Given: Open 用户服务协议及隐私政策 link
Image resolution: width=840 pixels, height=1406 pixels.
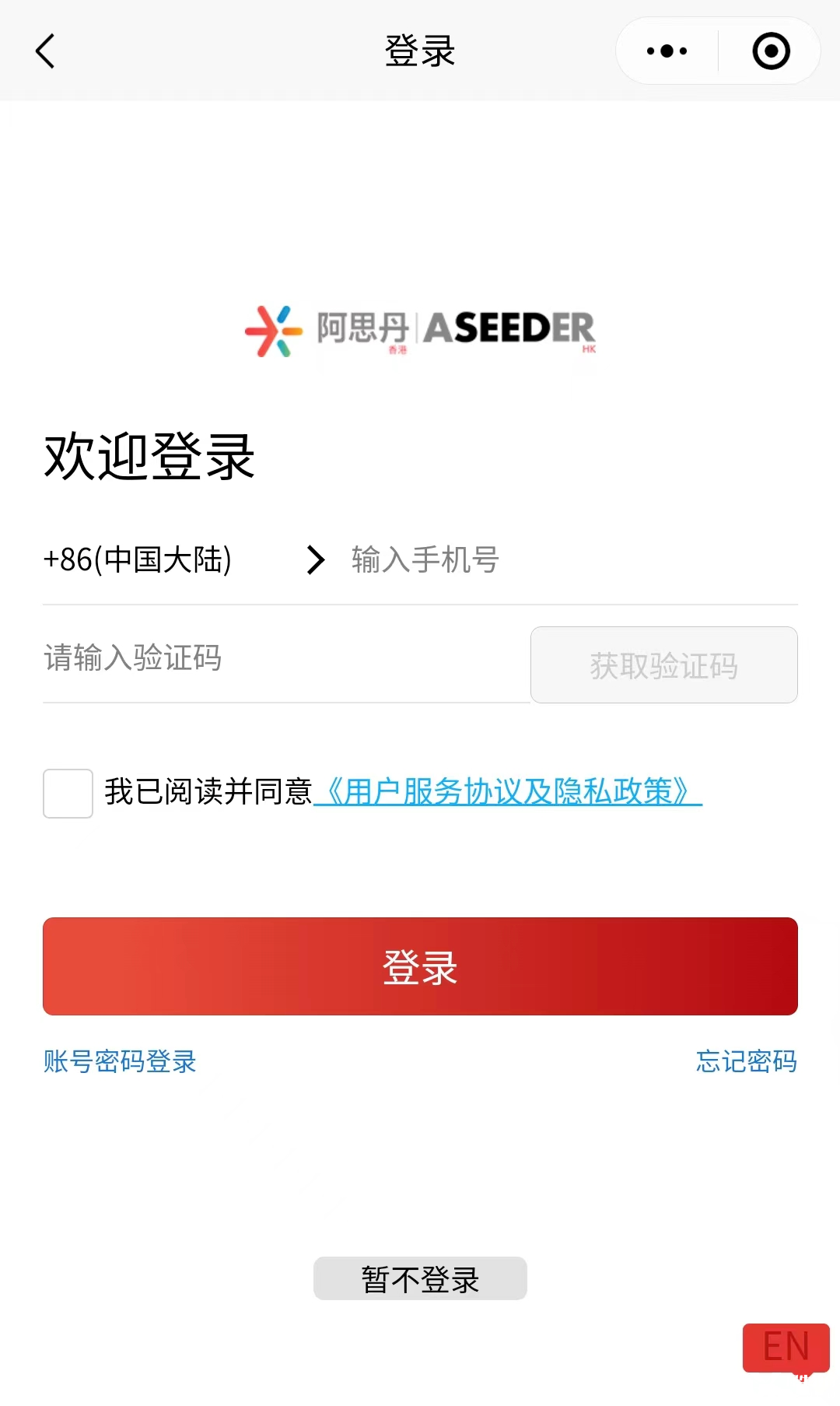Looking at the screenshot, I should pyautogui.click(x=508, y=792).
